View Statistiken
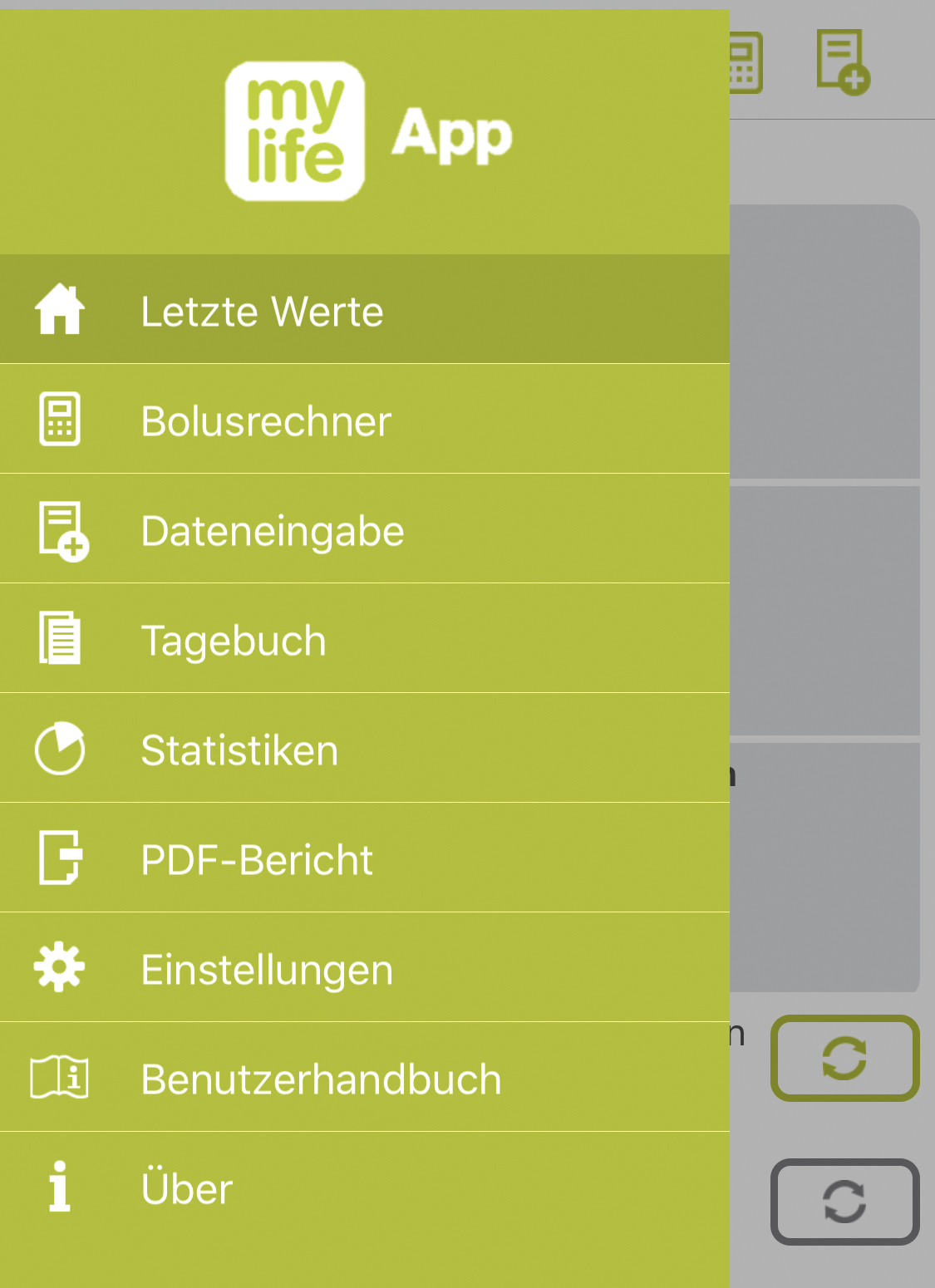Screen dimensions: 935x1288 239,750
